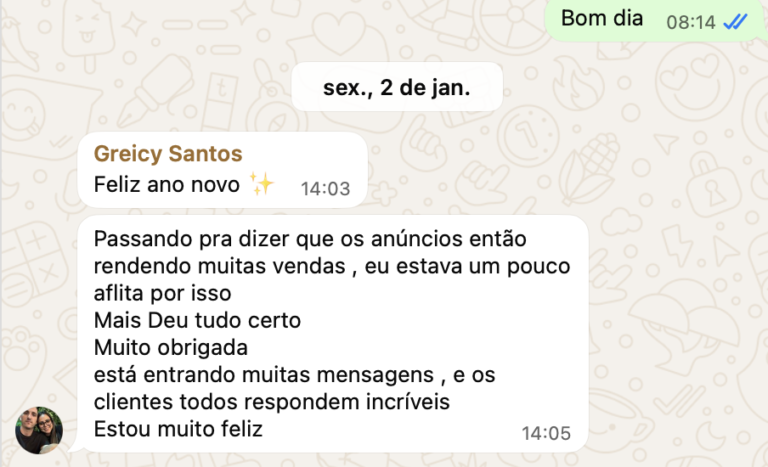The height and width of the screenshot is (467, 768).
Task: Open Greicy Santos sender name
Action: 166,154
